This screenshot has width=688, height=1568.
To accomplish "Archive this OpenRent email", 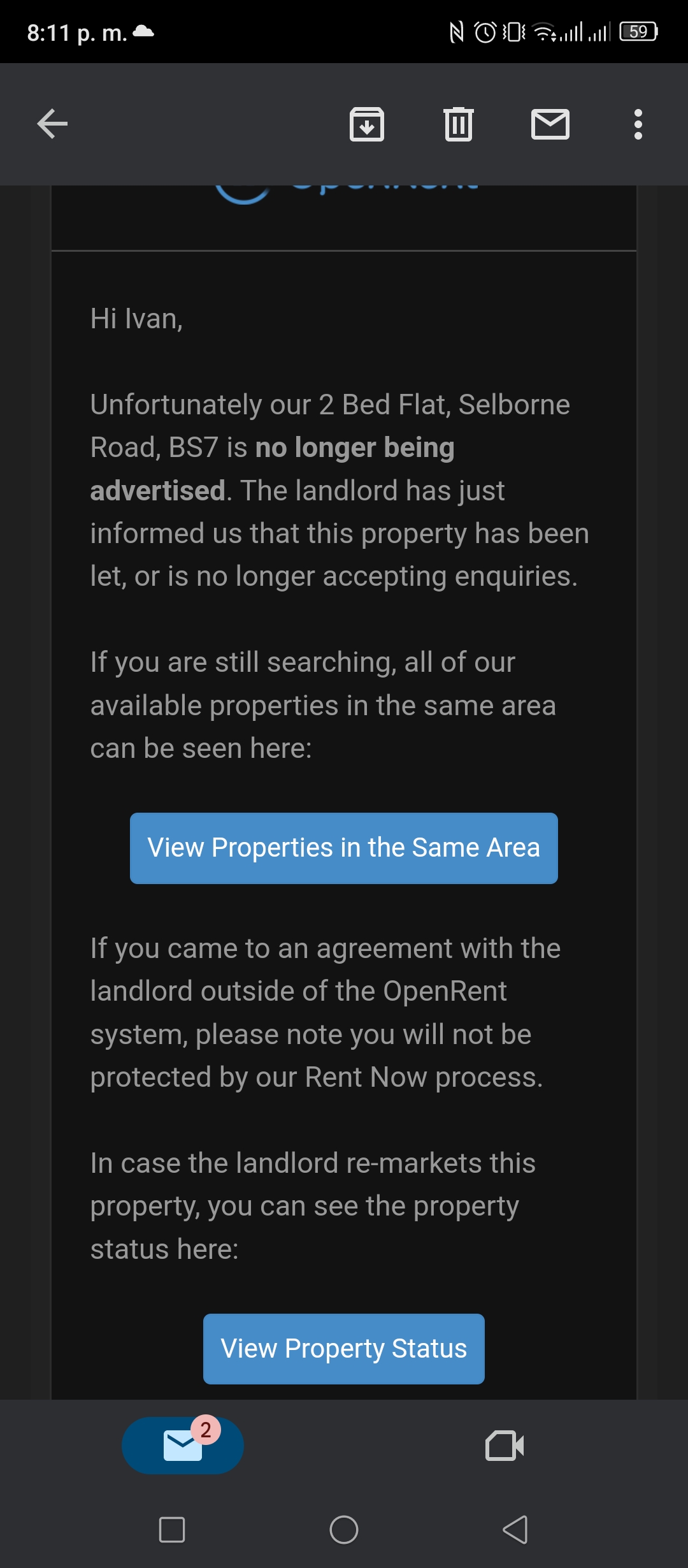I will pyautogui.click(x=367, y=124).
